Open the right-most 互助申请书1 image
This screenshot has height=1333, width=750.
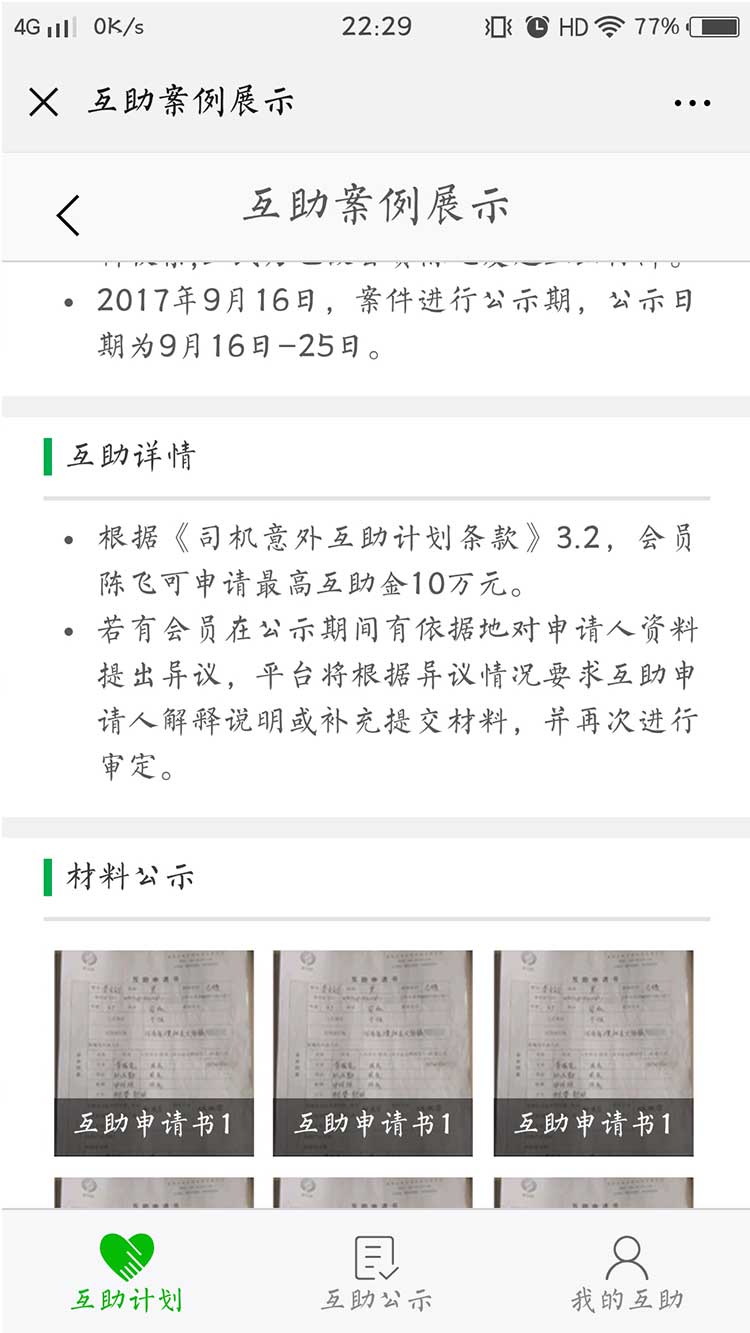click(x=593, y=1052)
